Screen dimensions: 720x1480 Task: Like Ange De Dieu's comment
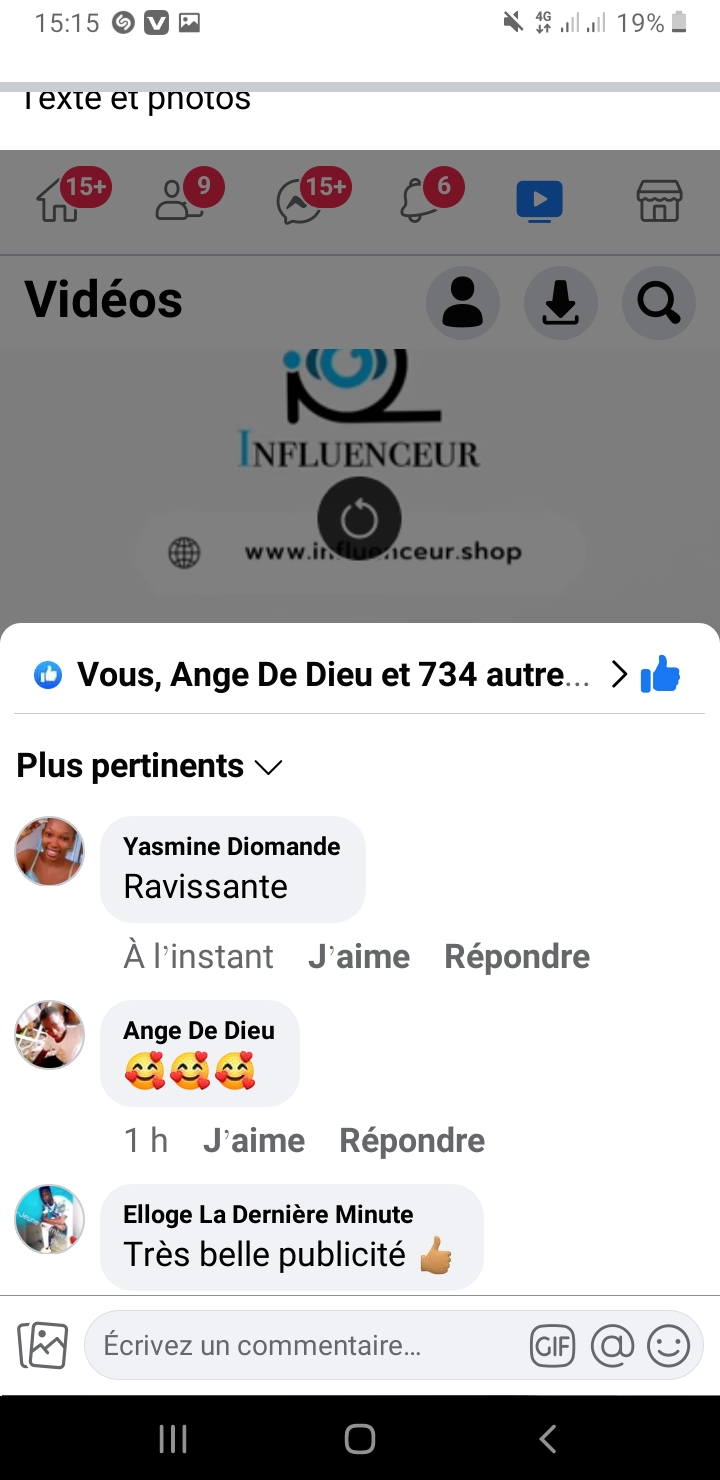point(253,1141)
